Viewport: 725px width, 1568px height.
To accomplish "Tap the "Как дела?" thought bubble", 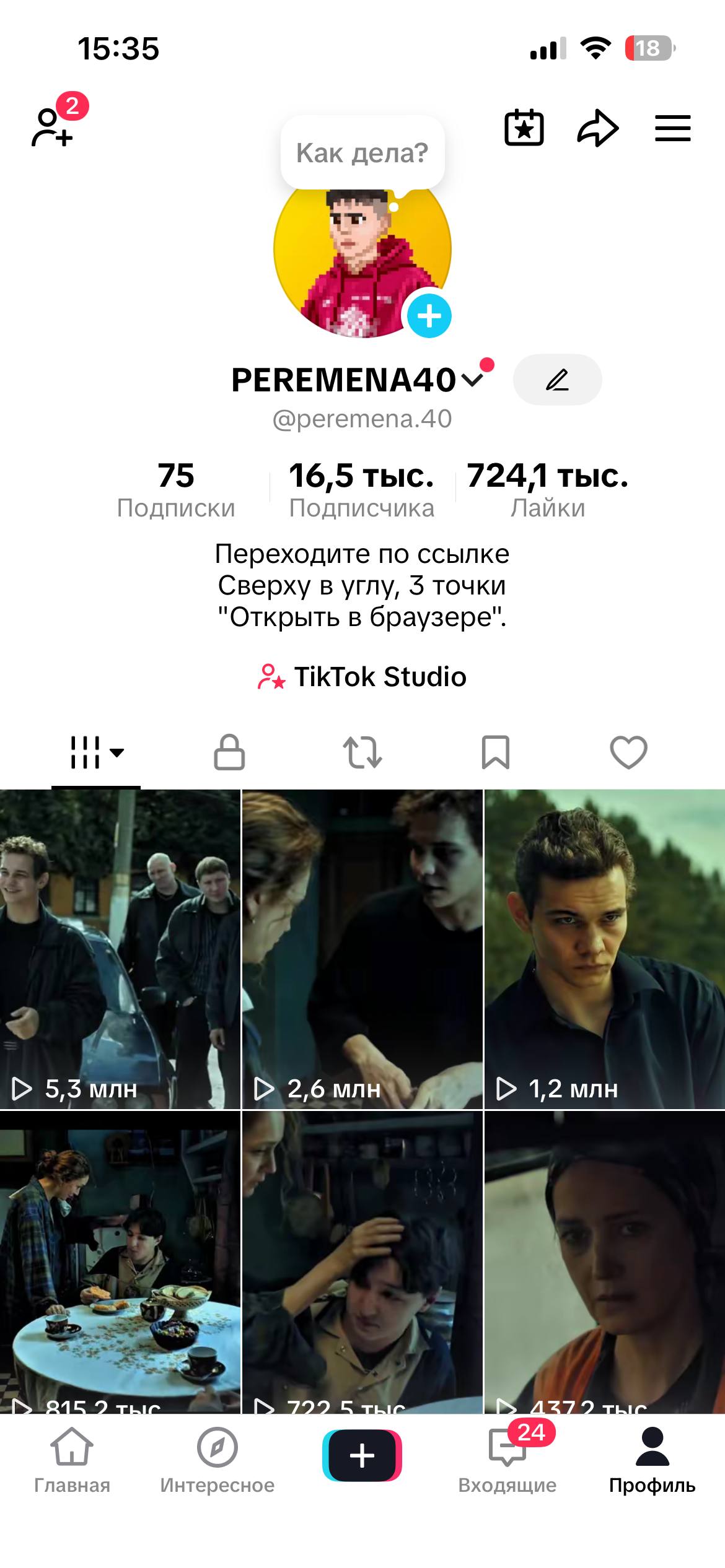I will [362, 153].
